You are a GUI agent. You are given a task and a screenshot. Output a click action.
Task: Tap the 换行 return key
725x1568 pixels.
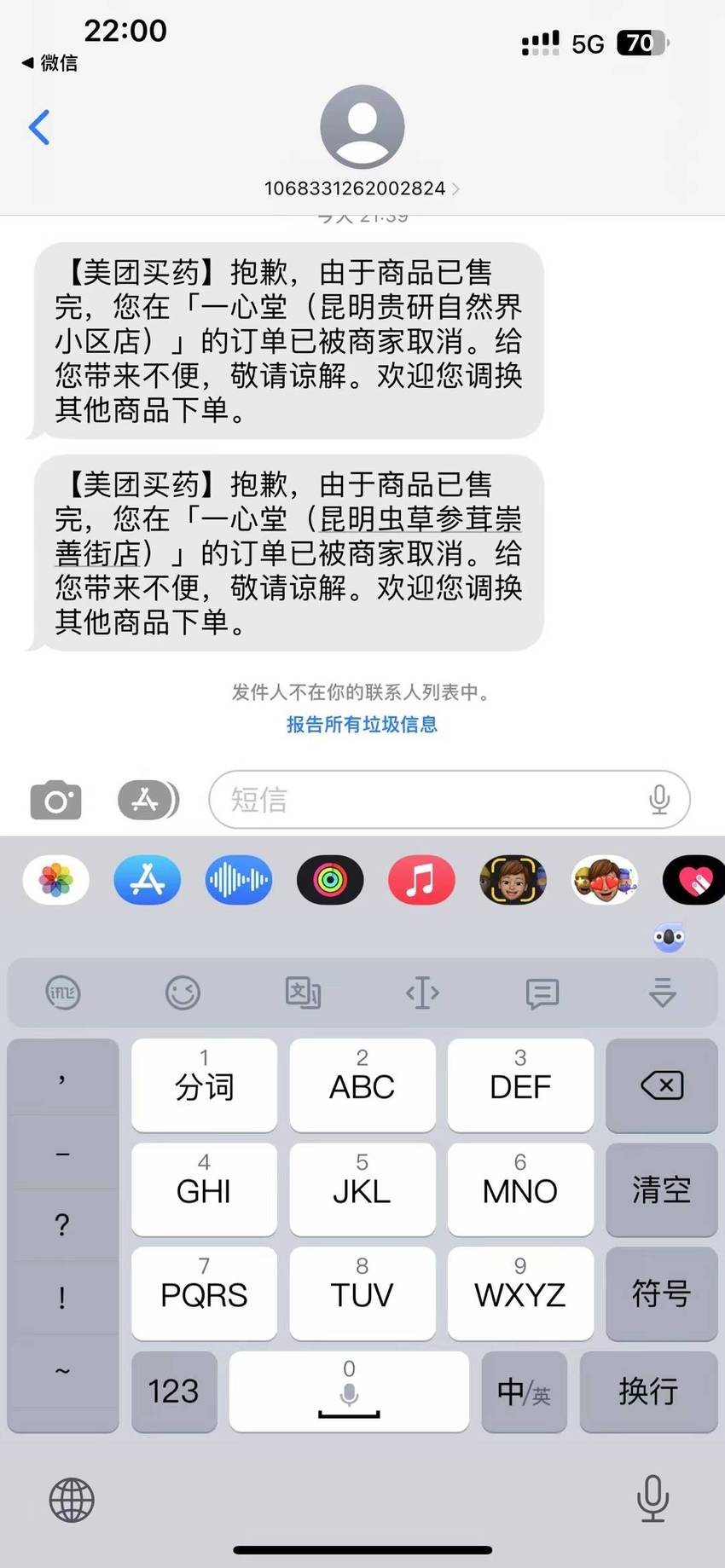648,1392
